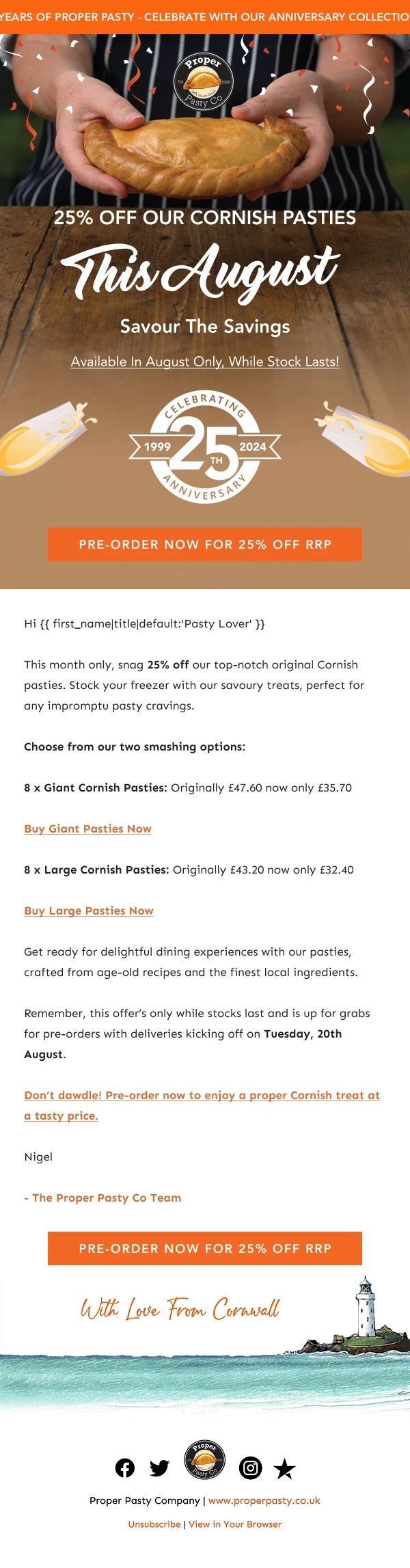
Task: Open the Don't dawdle pre-order link
Action: pos(202,1105)
